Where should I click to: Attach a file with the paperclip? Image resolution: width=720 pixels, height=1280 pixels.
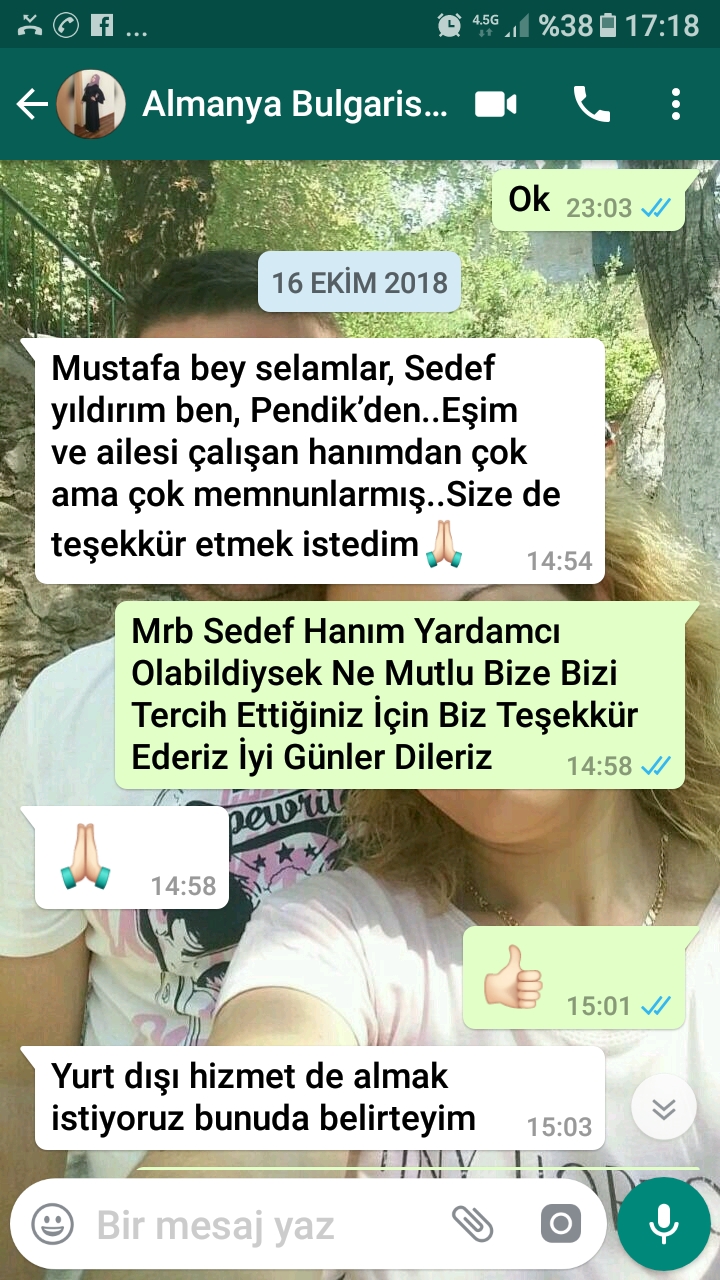[473, 1223]
